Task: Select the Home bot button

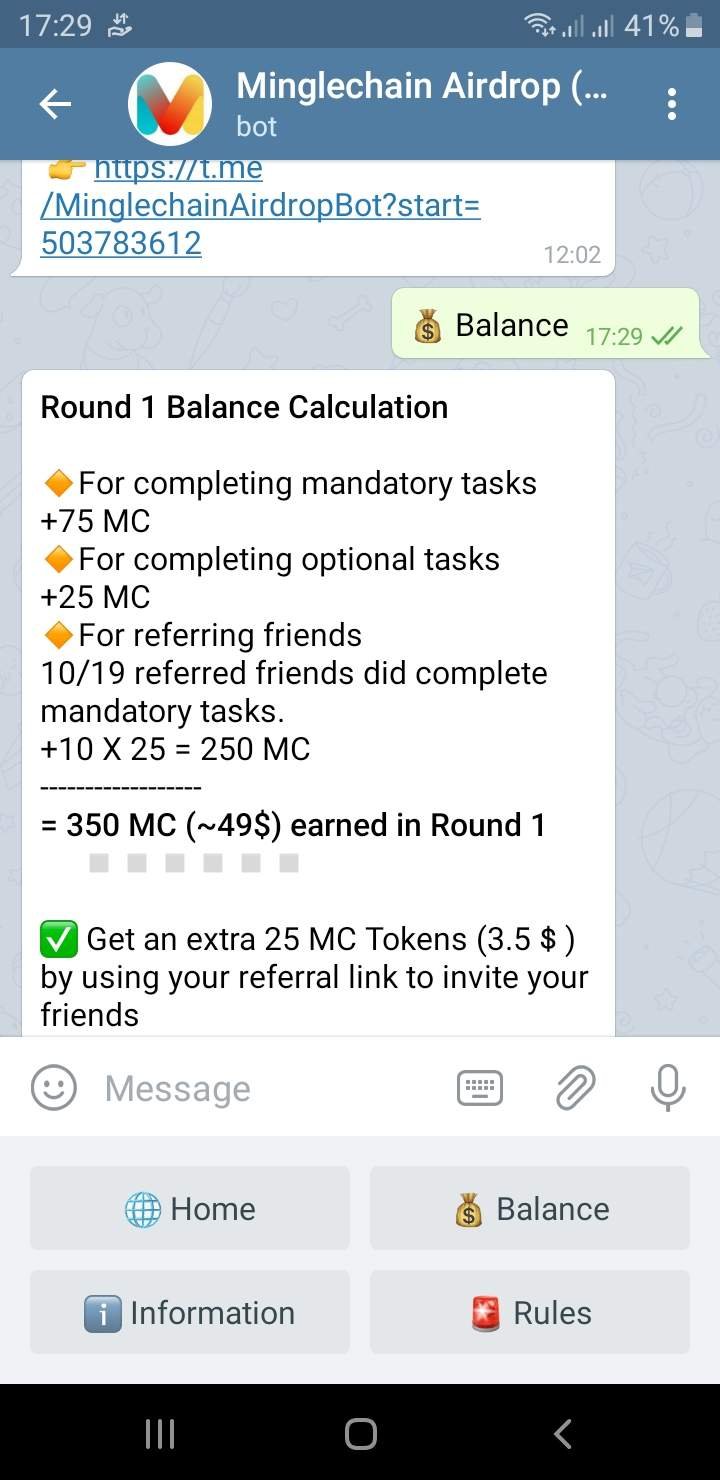Action: click(190, 1208)
